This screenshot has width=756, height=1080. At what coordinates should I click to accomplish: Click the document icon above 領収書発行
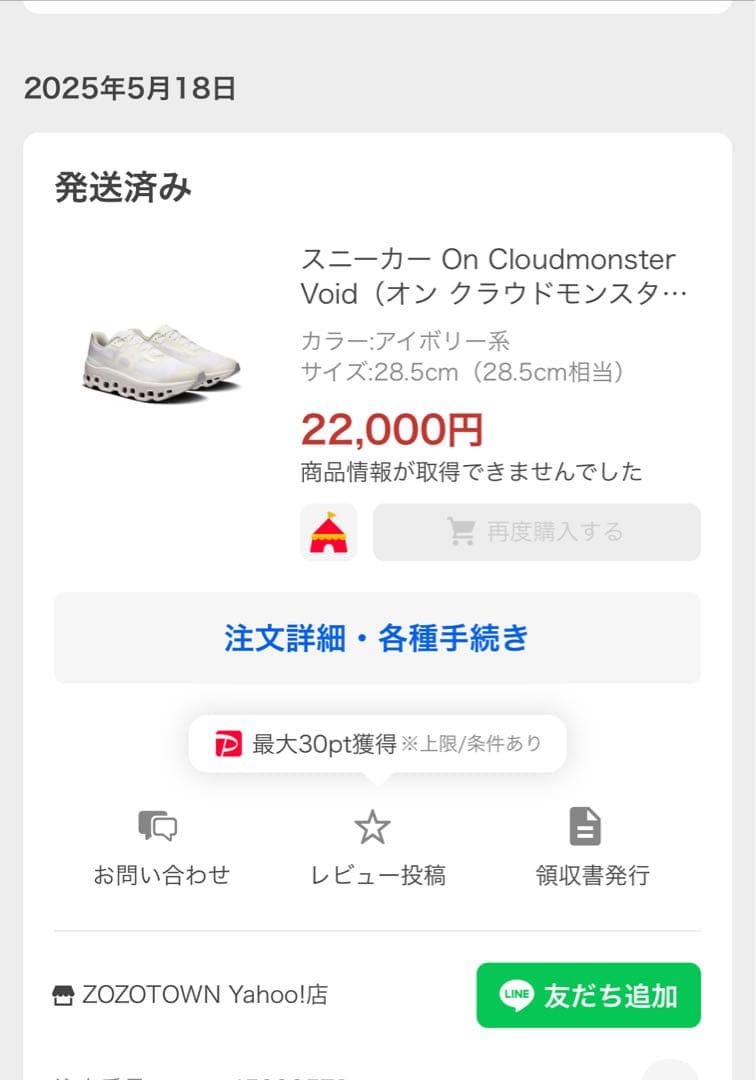point(585,826)
